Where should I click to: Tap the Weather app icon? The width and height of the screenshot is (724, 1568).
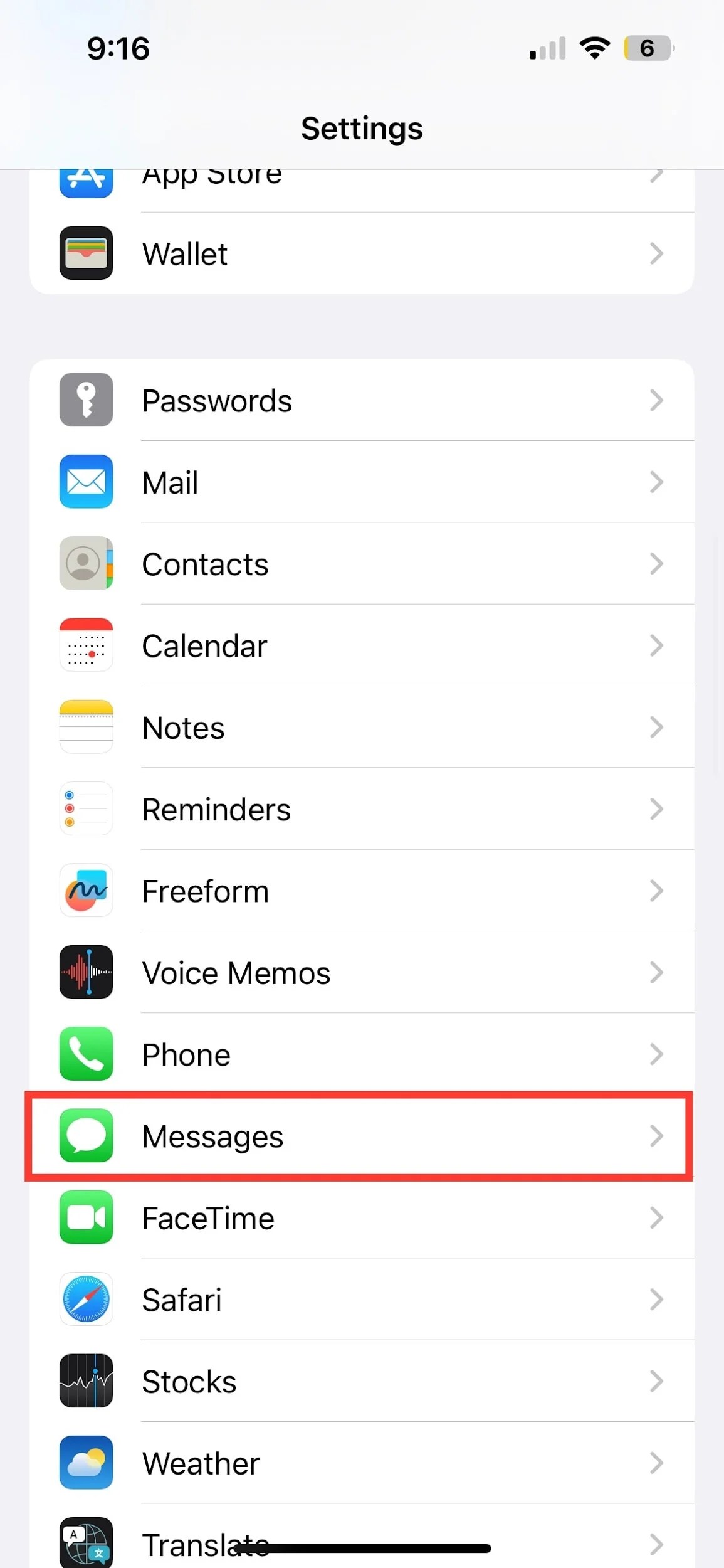coord(86,1463)
